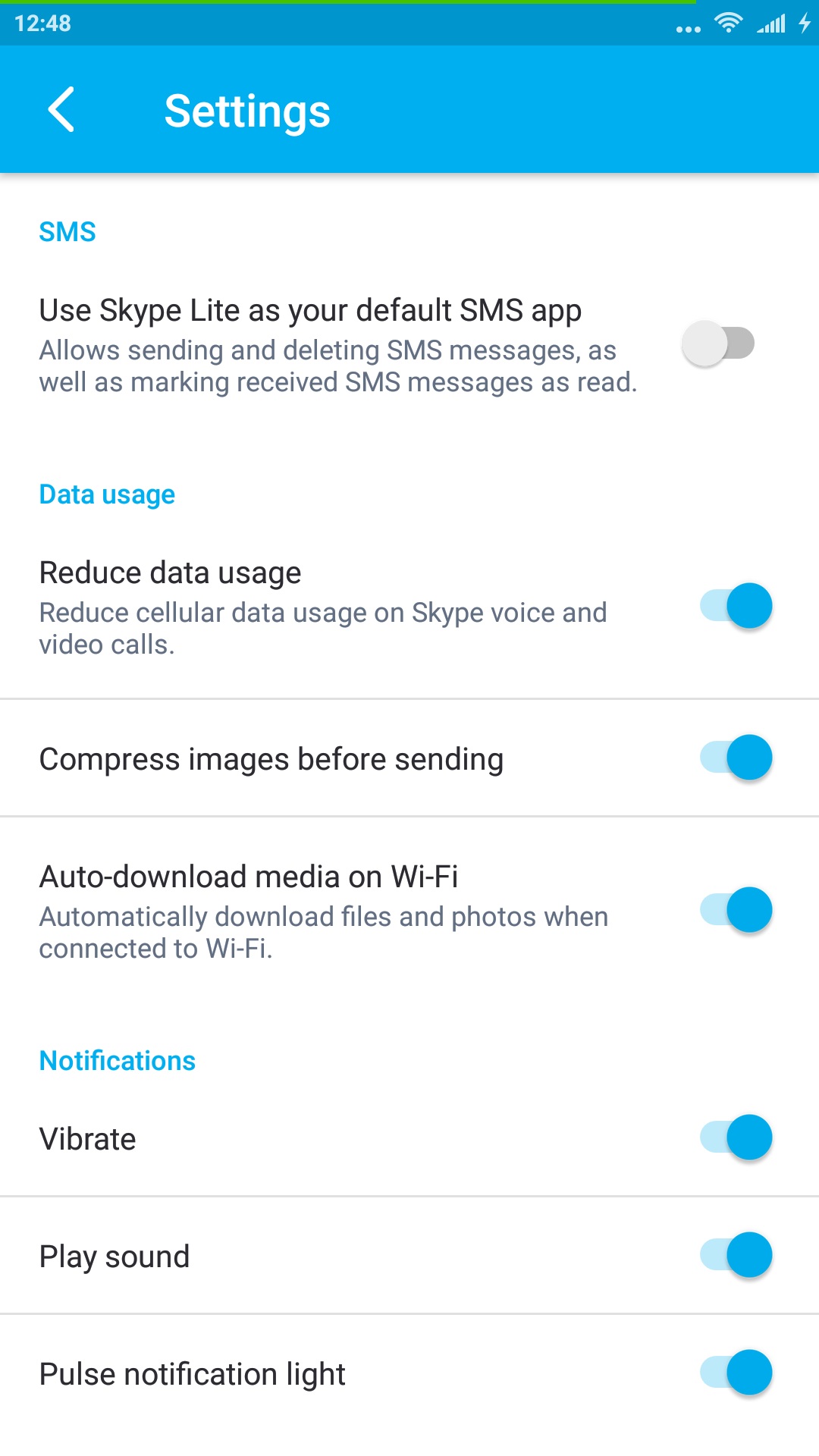This screenshot has height=1456, width=819.
Task: Go back from Settings
Action: [x=61, y=110]
